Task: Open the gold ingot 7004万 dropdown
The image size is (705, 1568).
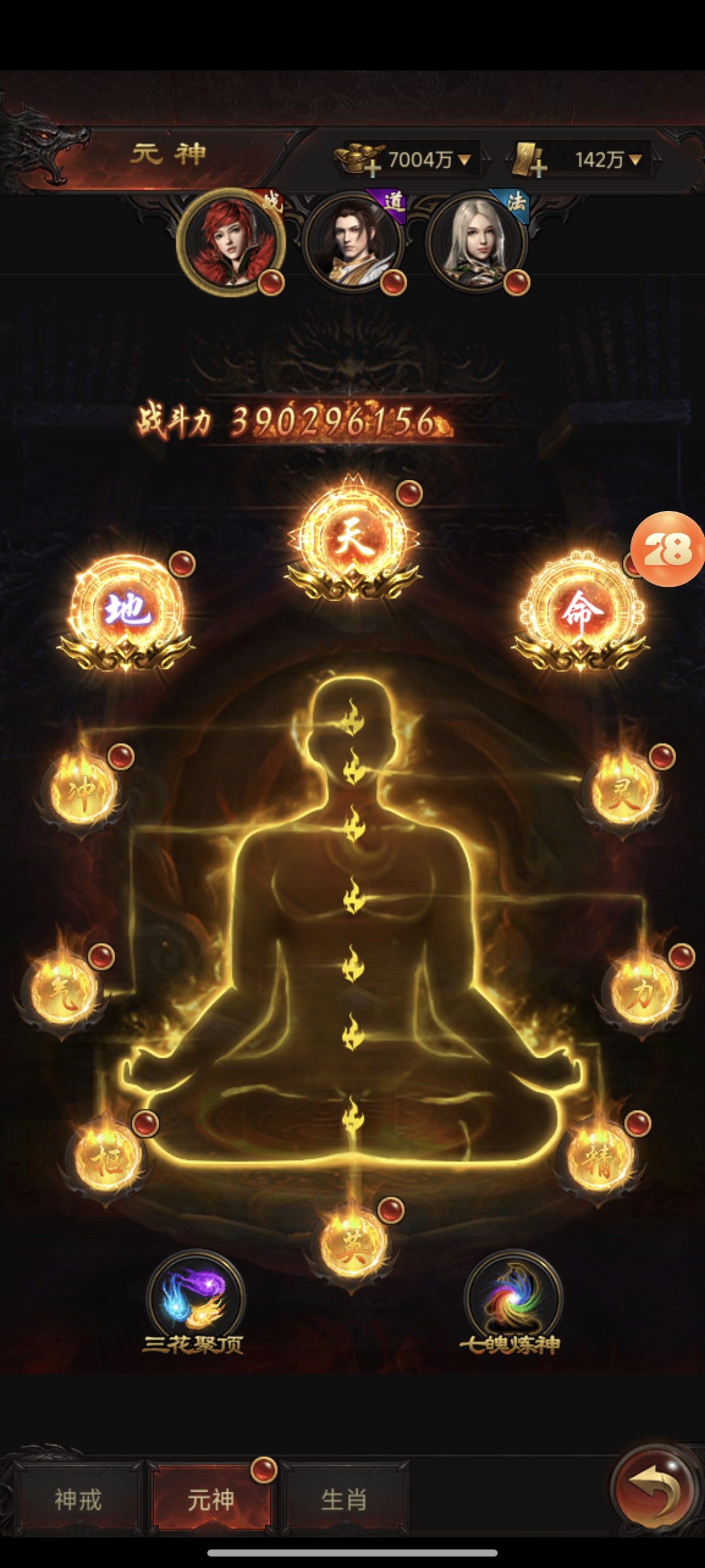Action: [464, 160]
